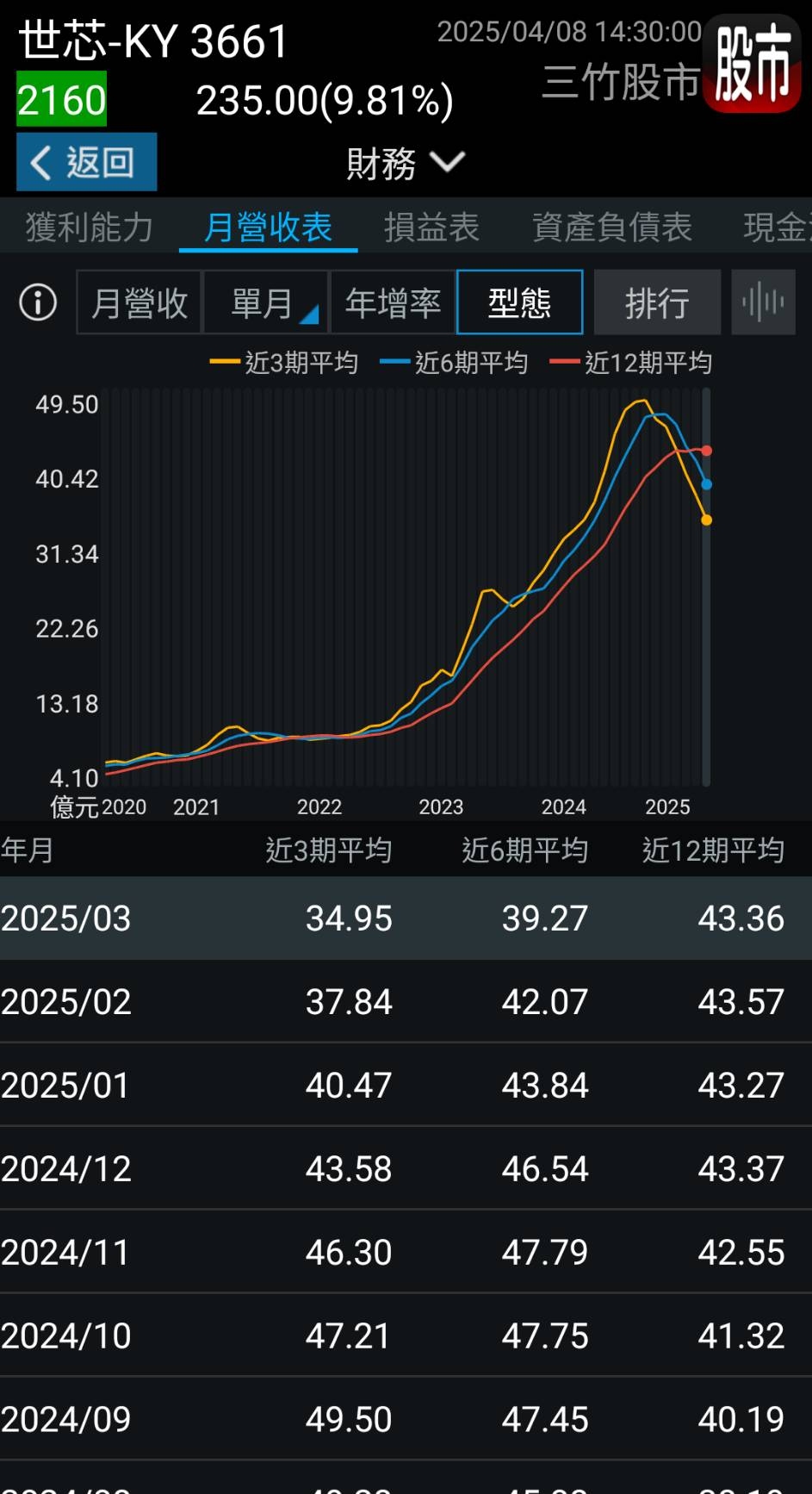The height and width of the screenshot is (1494, 812).
Task: Tap the 返回 back button
Action: point(86,162)
